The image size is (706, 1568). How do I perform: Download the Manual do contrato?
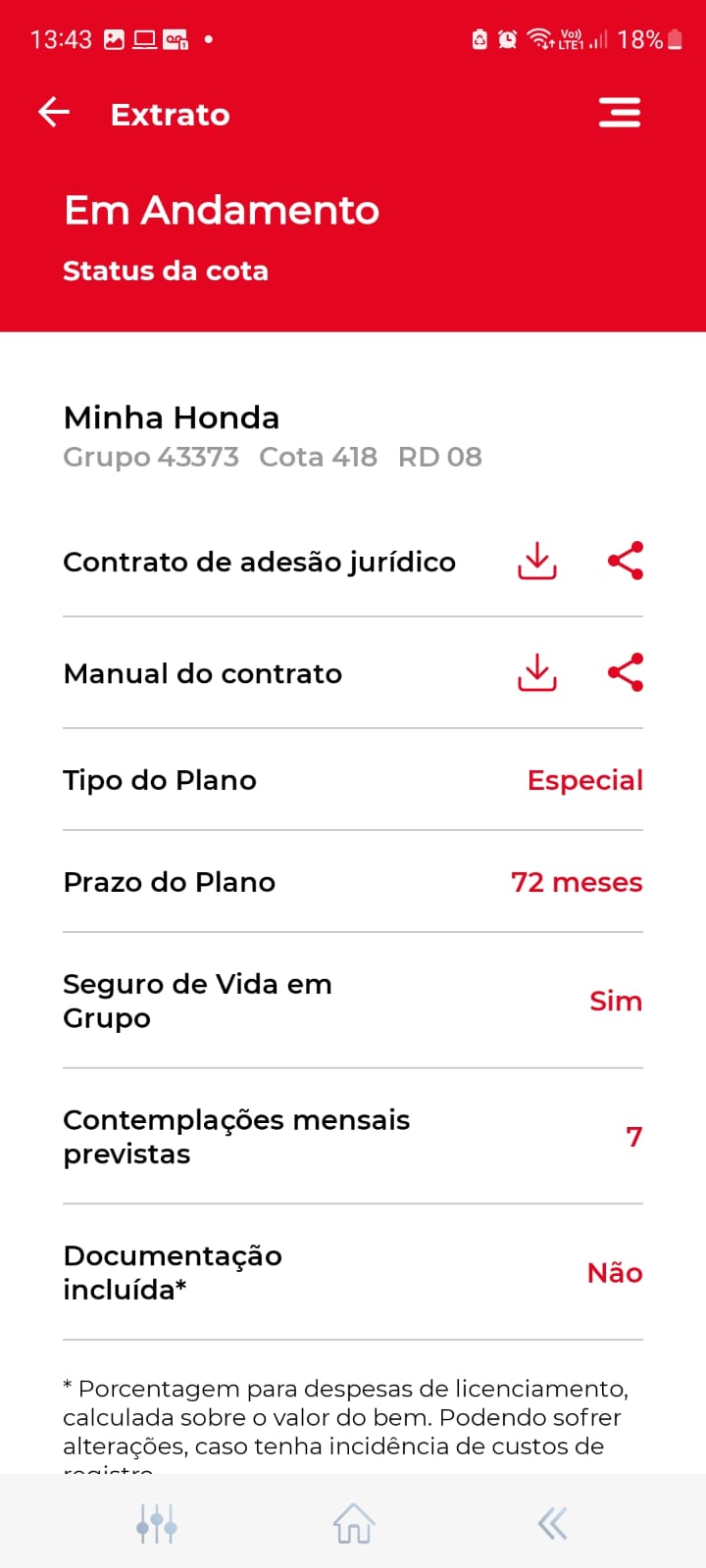[536, 673]
